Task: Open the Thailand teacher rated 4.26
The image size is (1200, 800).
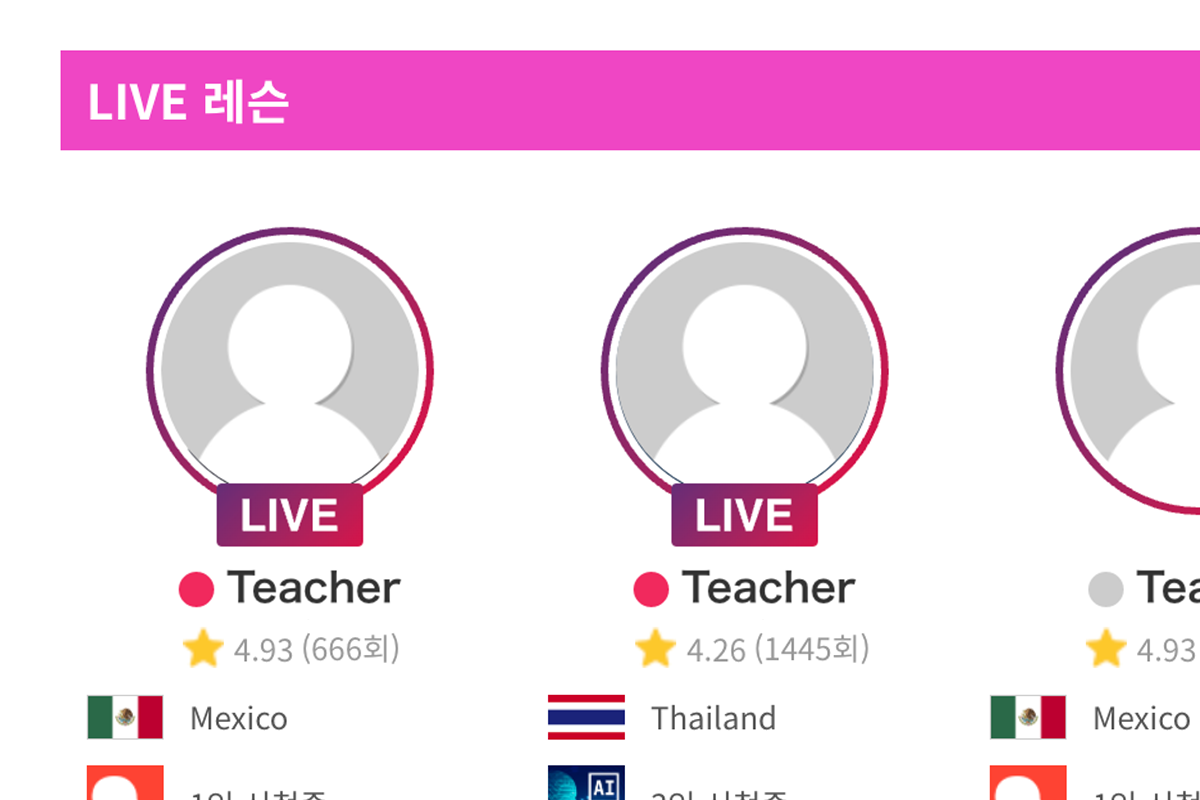Action: [744, 372]
